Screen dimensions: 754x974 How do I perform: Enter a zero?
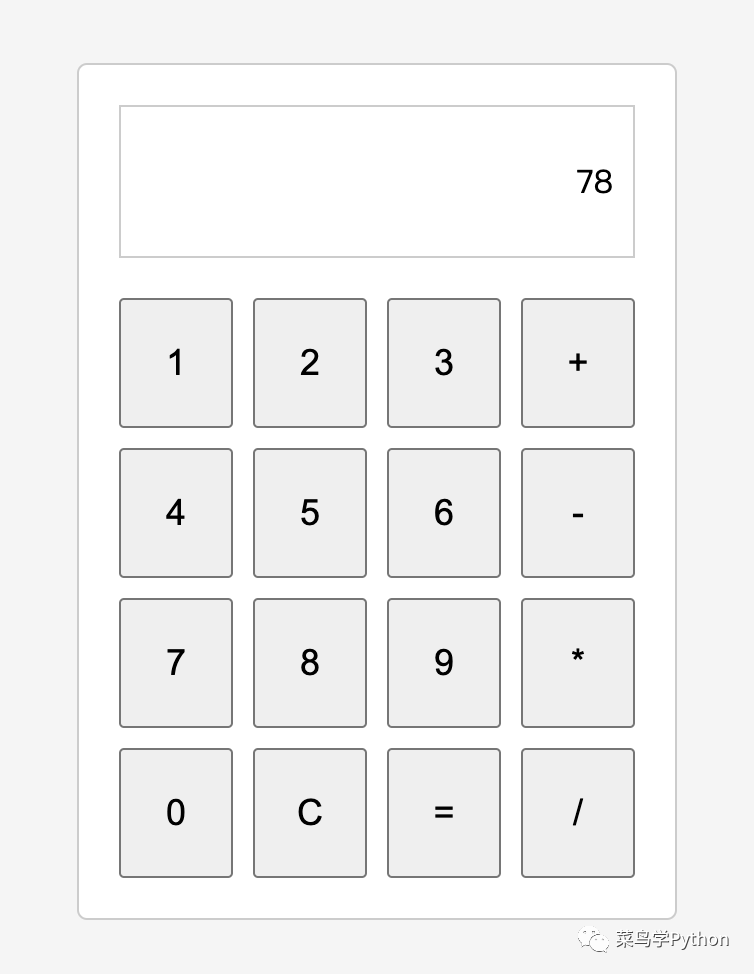(x=176, y=813)
